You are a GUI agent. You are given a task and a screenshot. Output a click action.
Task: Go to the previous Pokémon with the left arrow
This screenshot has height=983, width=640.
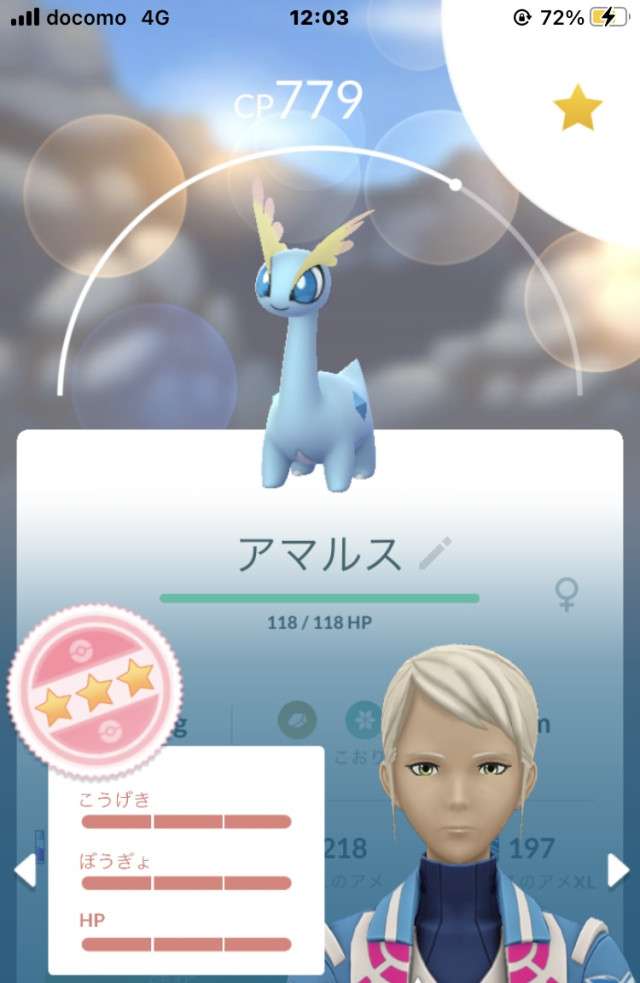(24, 870)
